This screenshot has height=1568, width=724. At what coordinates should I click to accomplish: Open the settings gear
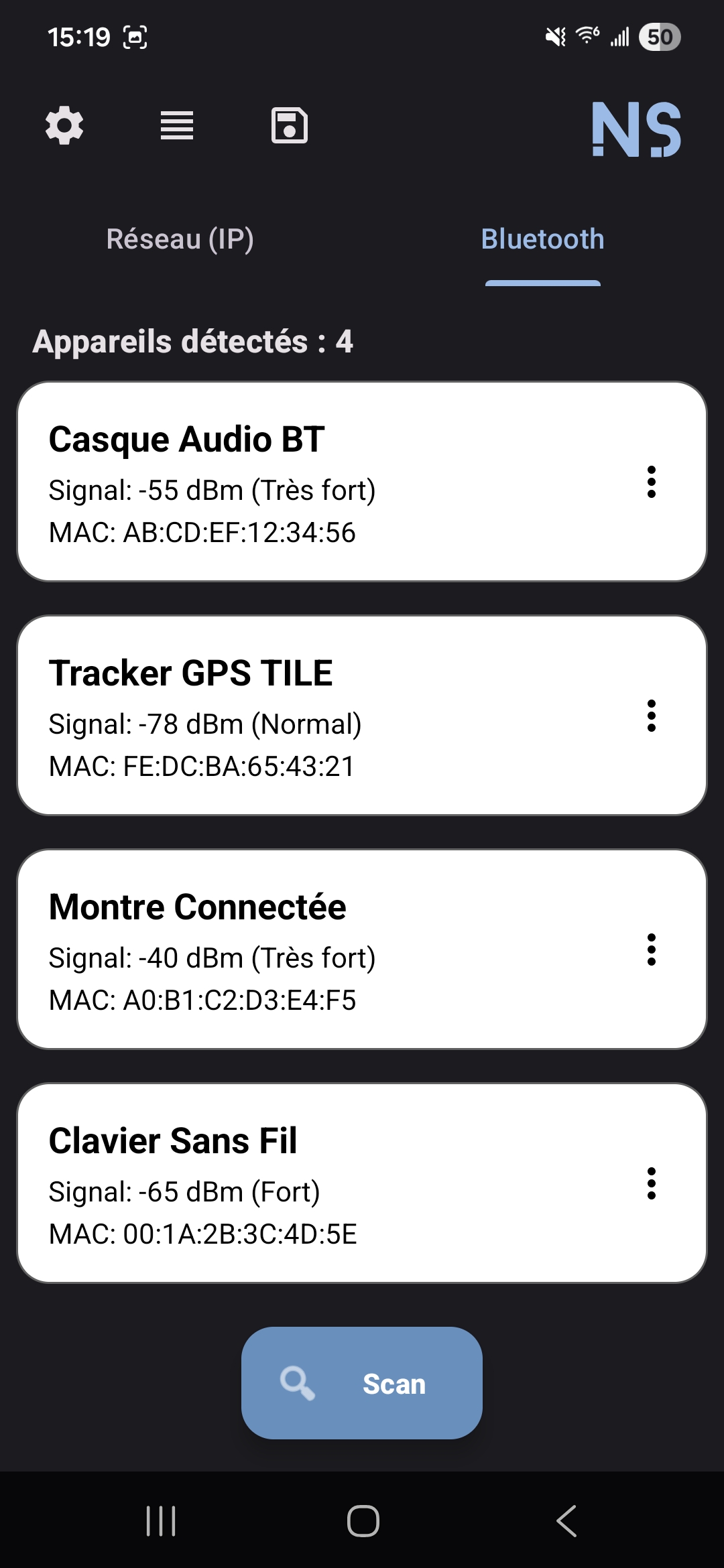tap(64, 125)
